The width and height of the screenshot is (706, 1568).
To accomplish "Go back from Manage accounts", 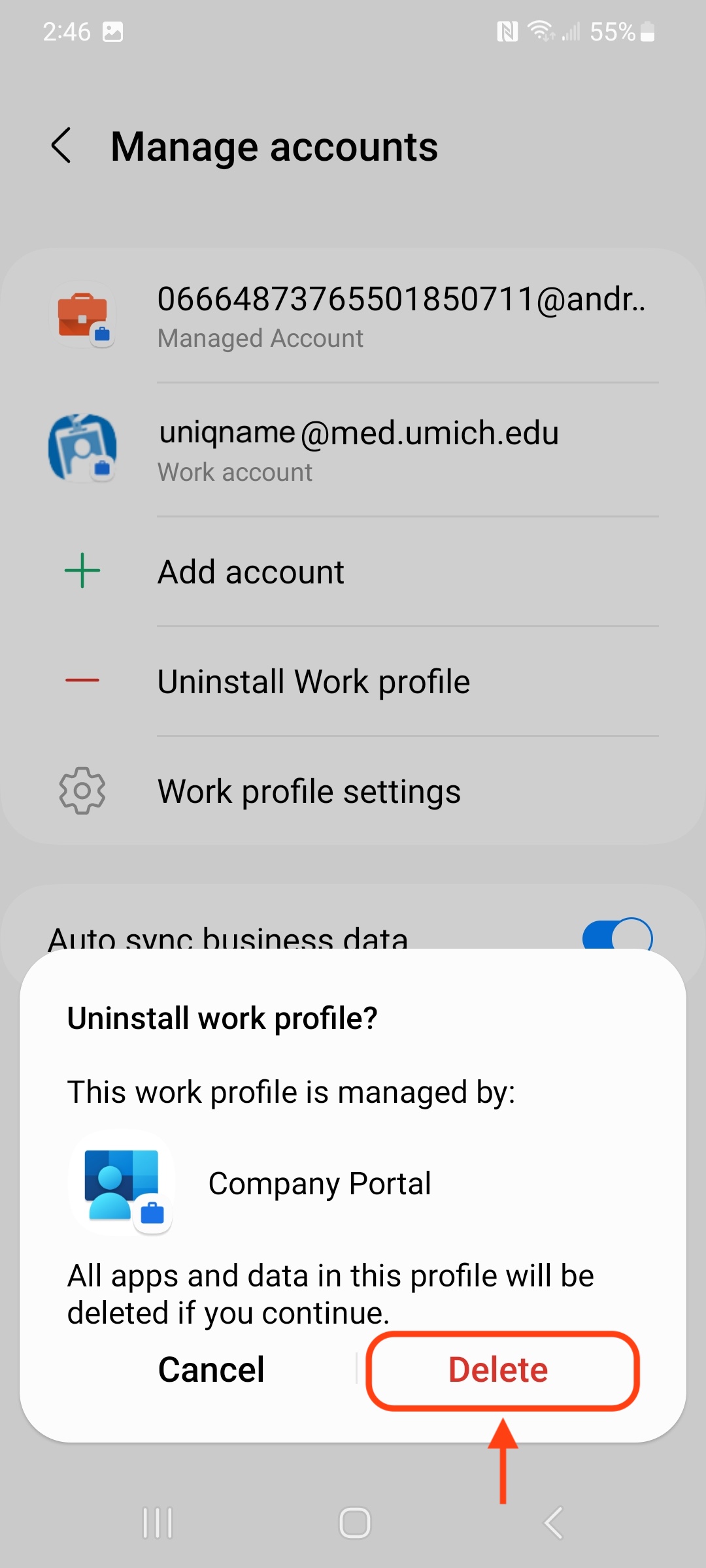I will (61, 146).
